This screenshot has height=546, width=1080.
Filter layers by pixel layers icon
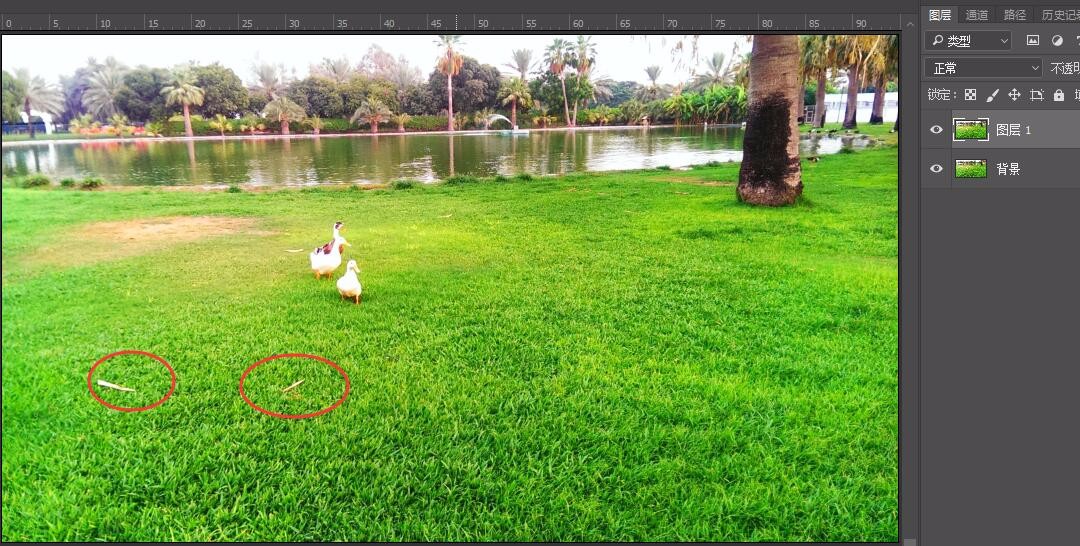[1033, 41]
